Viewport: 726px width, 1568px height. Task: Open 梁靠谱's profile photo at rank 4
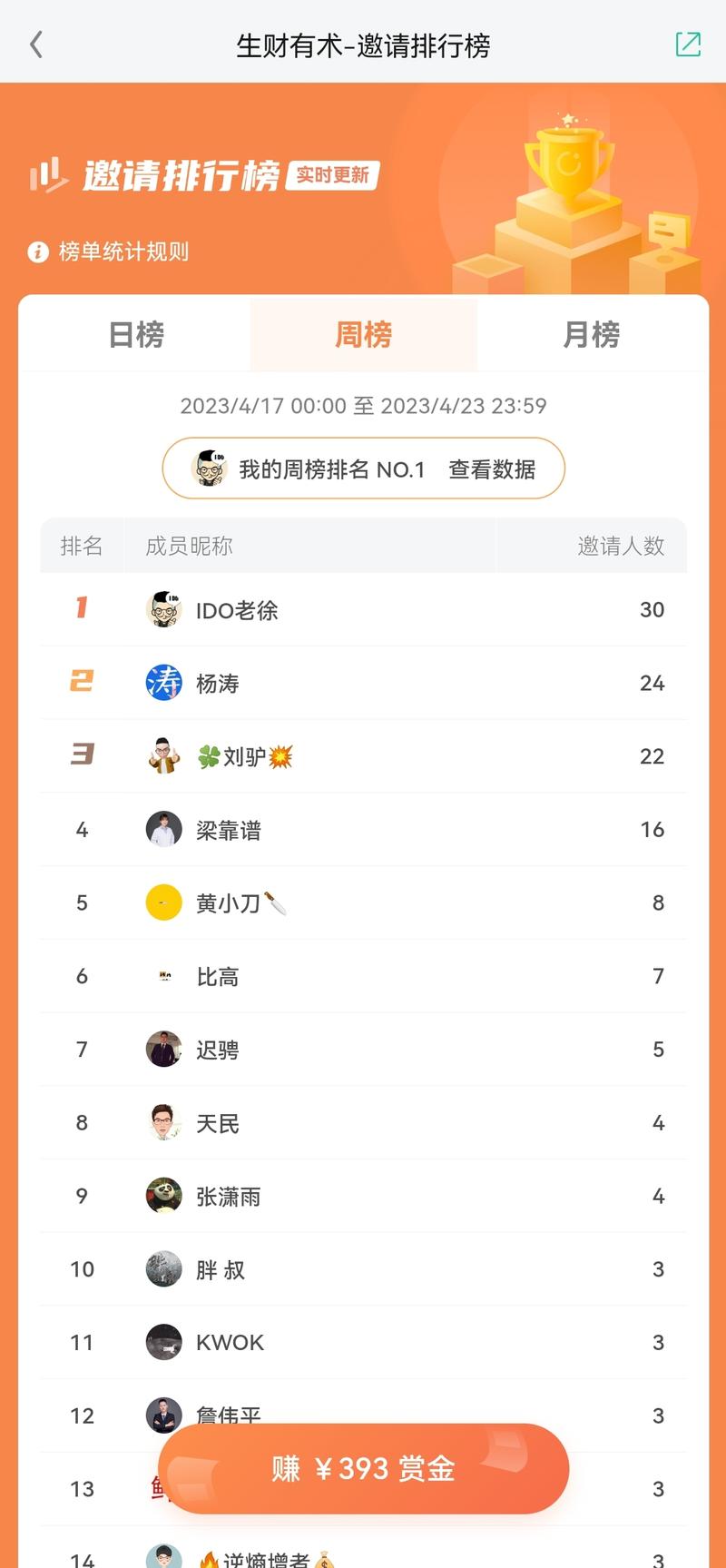(x=163, y=830)
